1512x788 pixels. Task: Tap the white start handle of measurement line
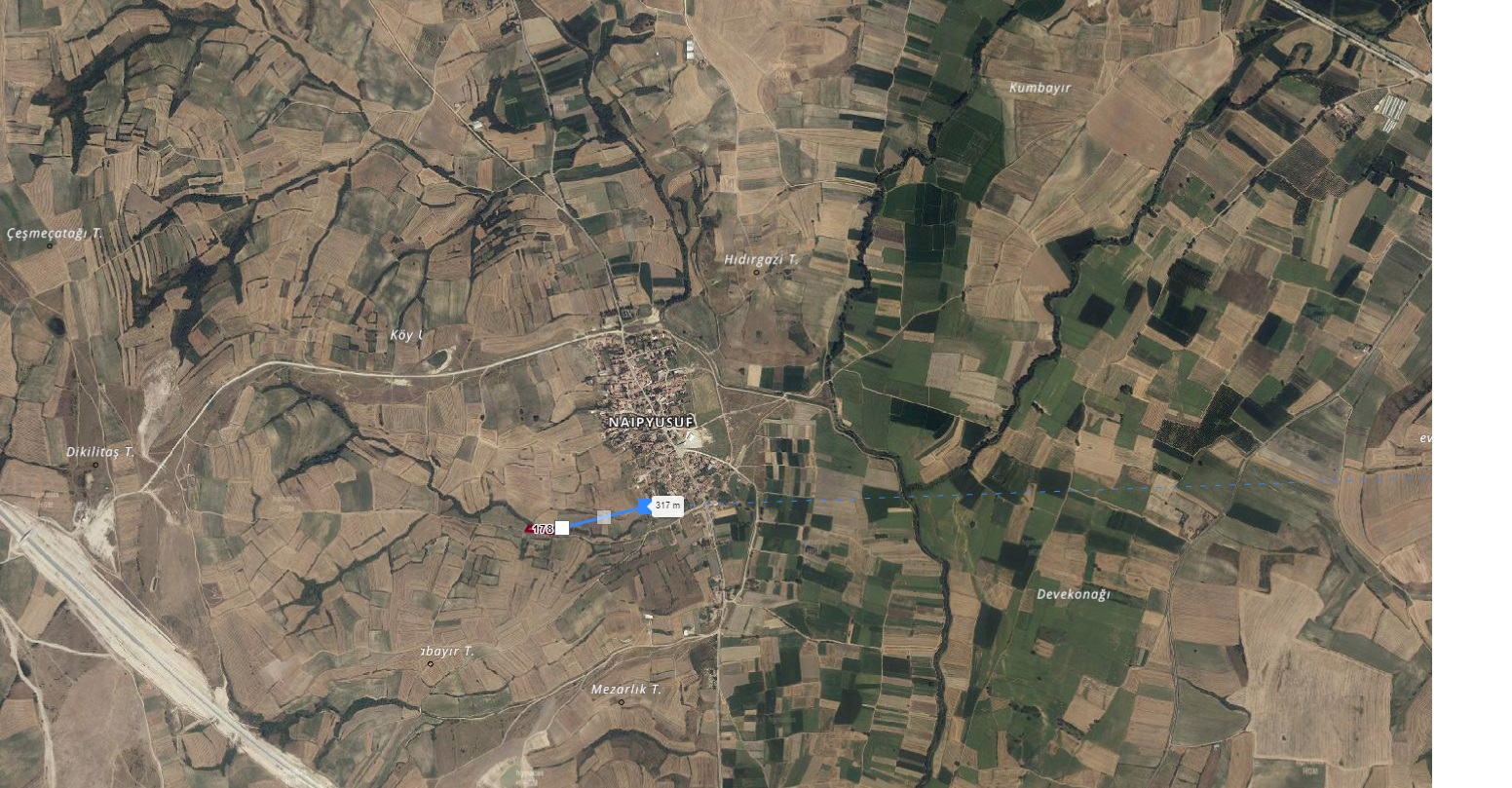[562, 528]
